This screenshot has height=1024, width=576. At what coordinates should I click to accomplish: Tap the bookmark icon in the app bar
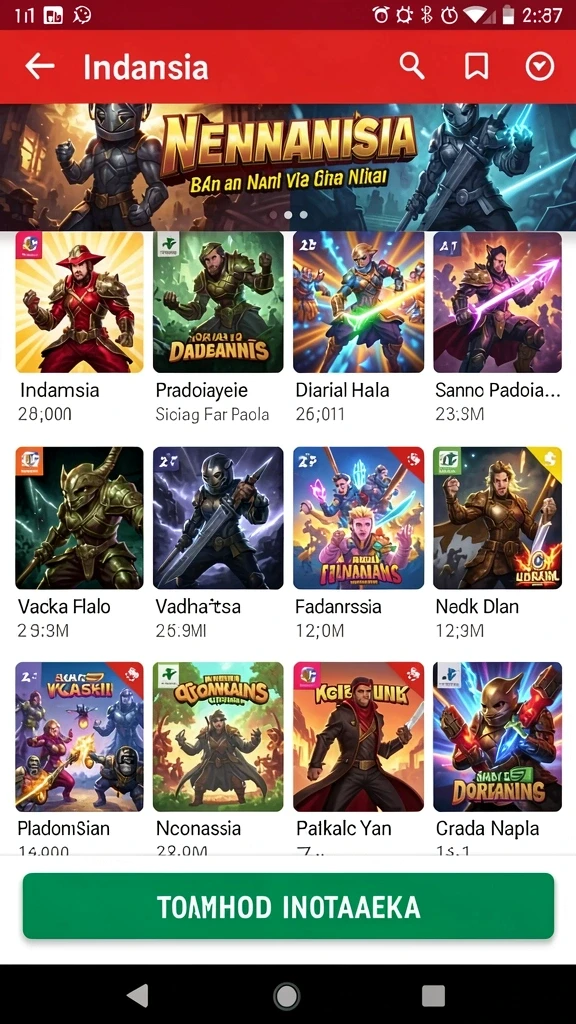pyautogui.click(x=476, y=66)
